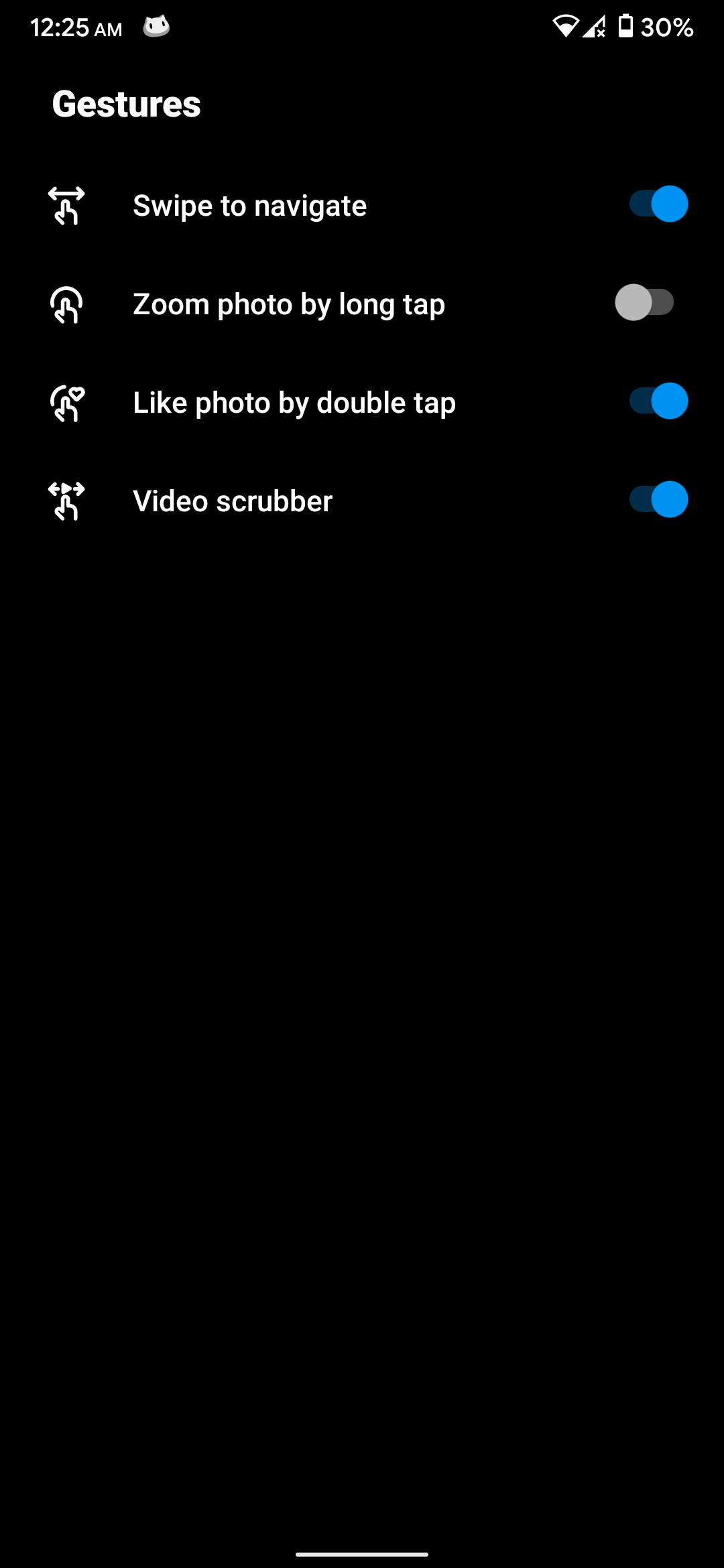Disable Swipe to navigate
This screenshot has width=724, height=1568.
(x=658, y=204)
